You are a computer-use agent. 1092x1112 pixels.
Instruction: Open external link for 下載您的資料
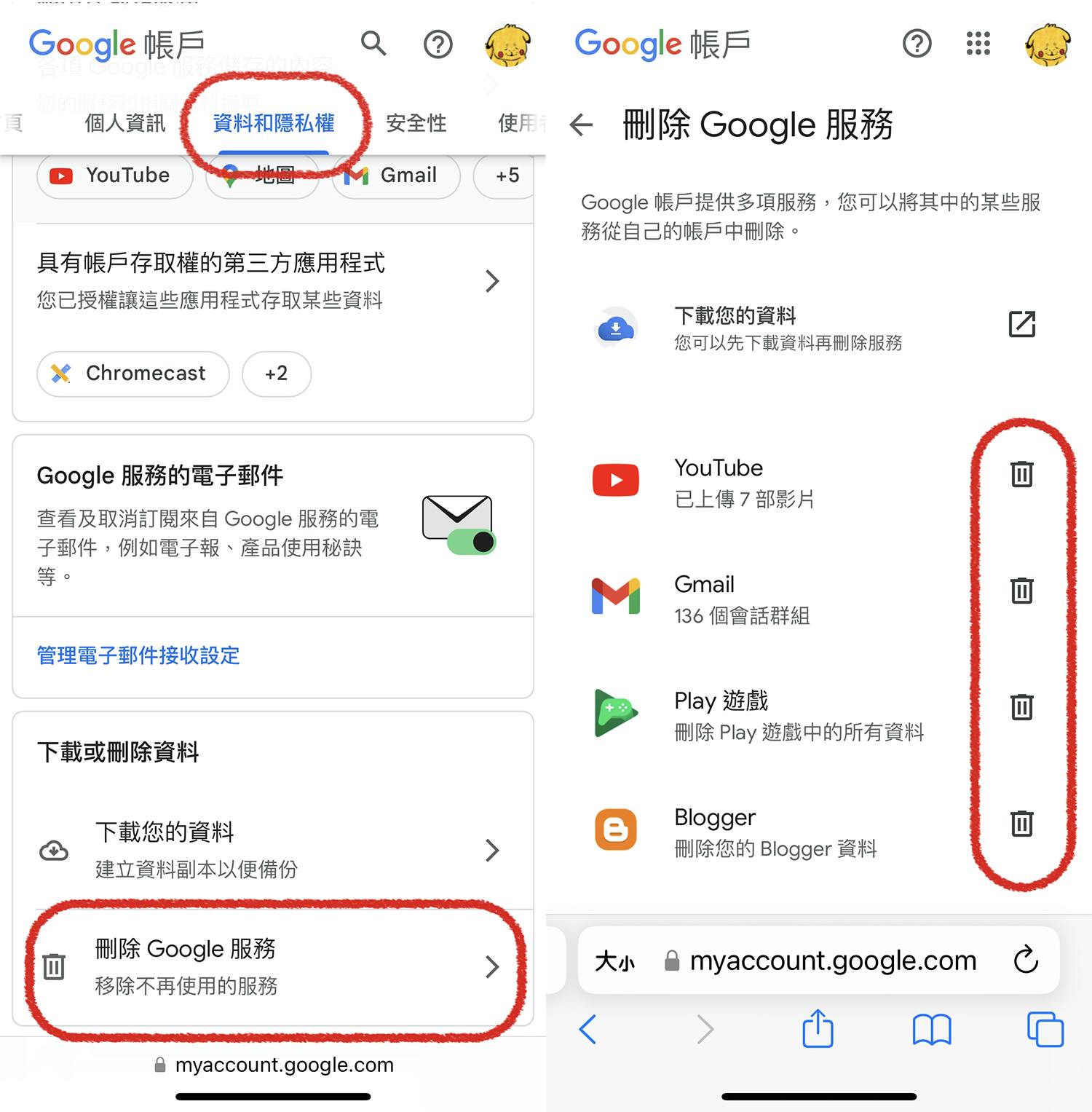(1021, 324)
